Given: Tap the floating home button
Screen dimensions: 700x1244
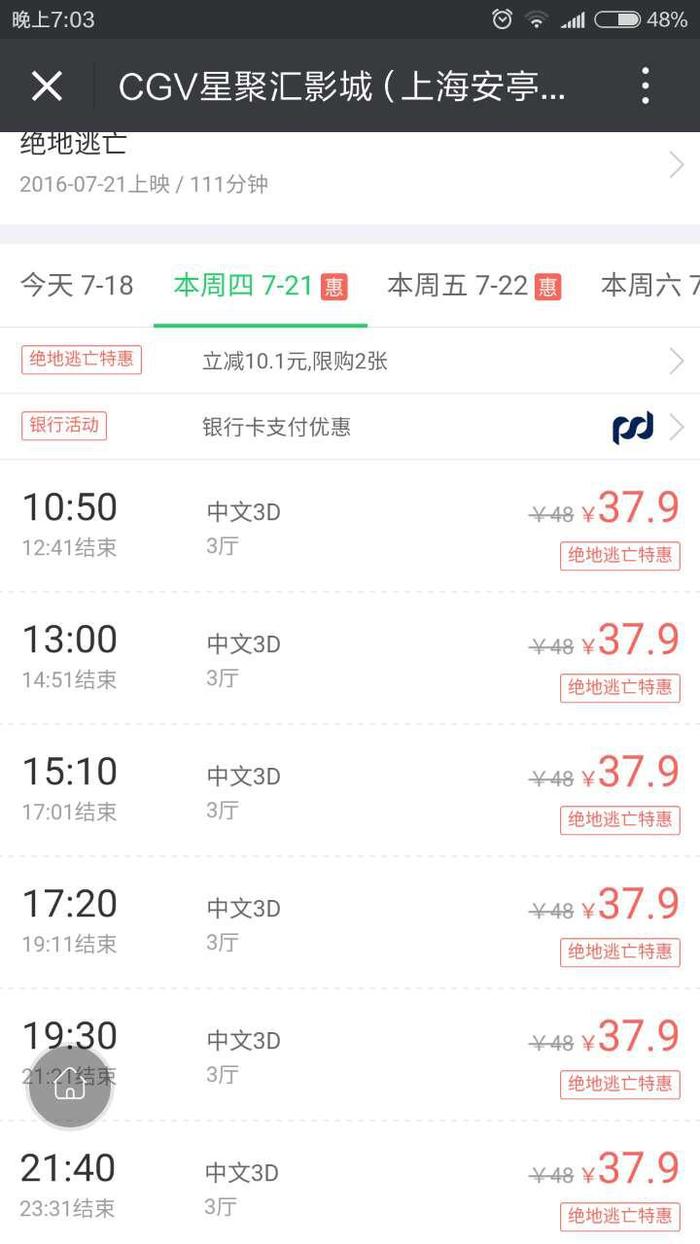Looking at the screenshot, I should [69, 1088].
